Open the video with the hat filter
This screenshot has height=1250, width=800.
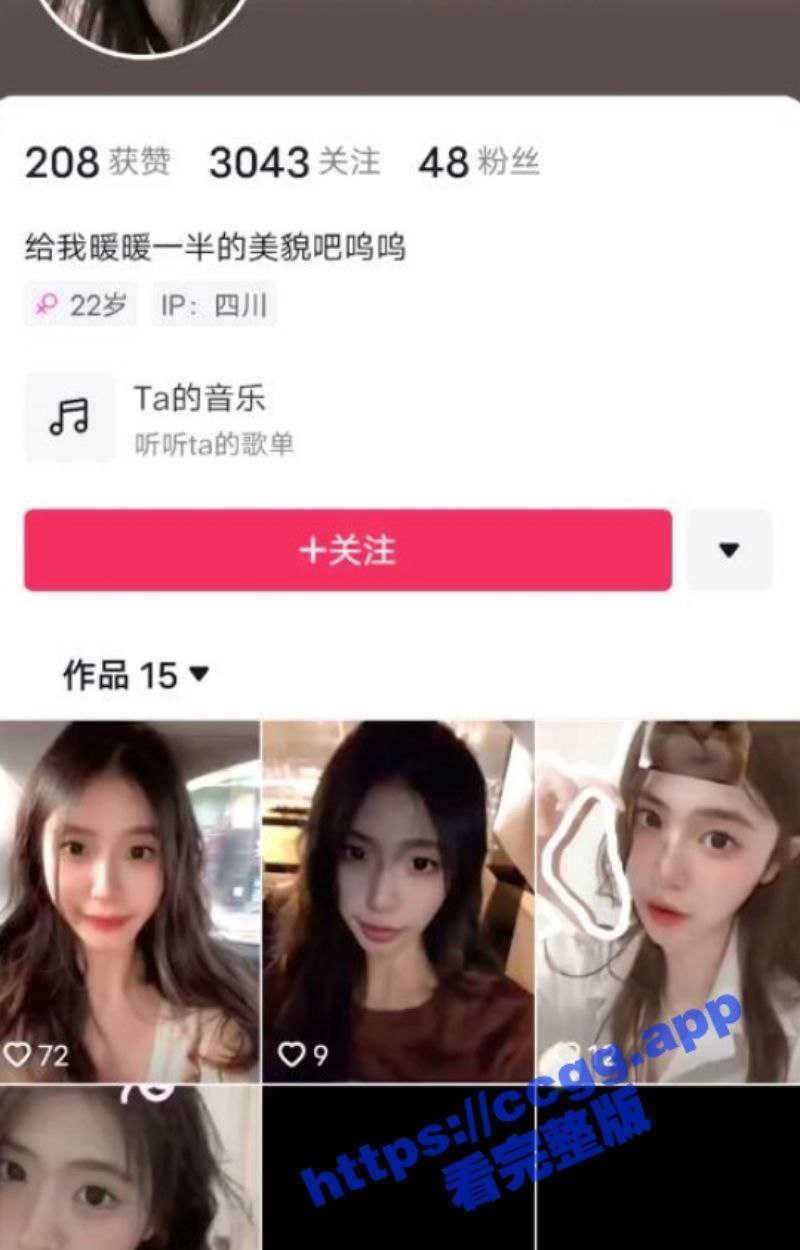[668, 900]
